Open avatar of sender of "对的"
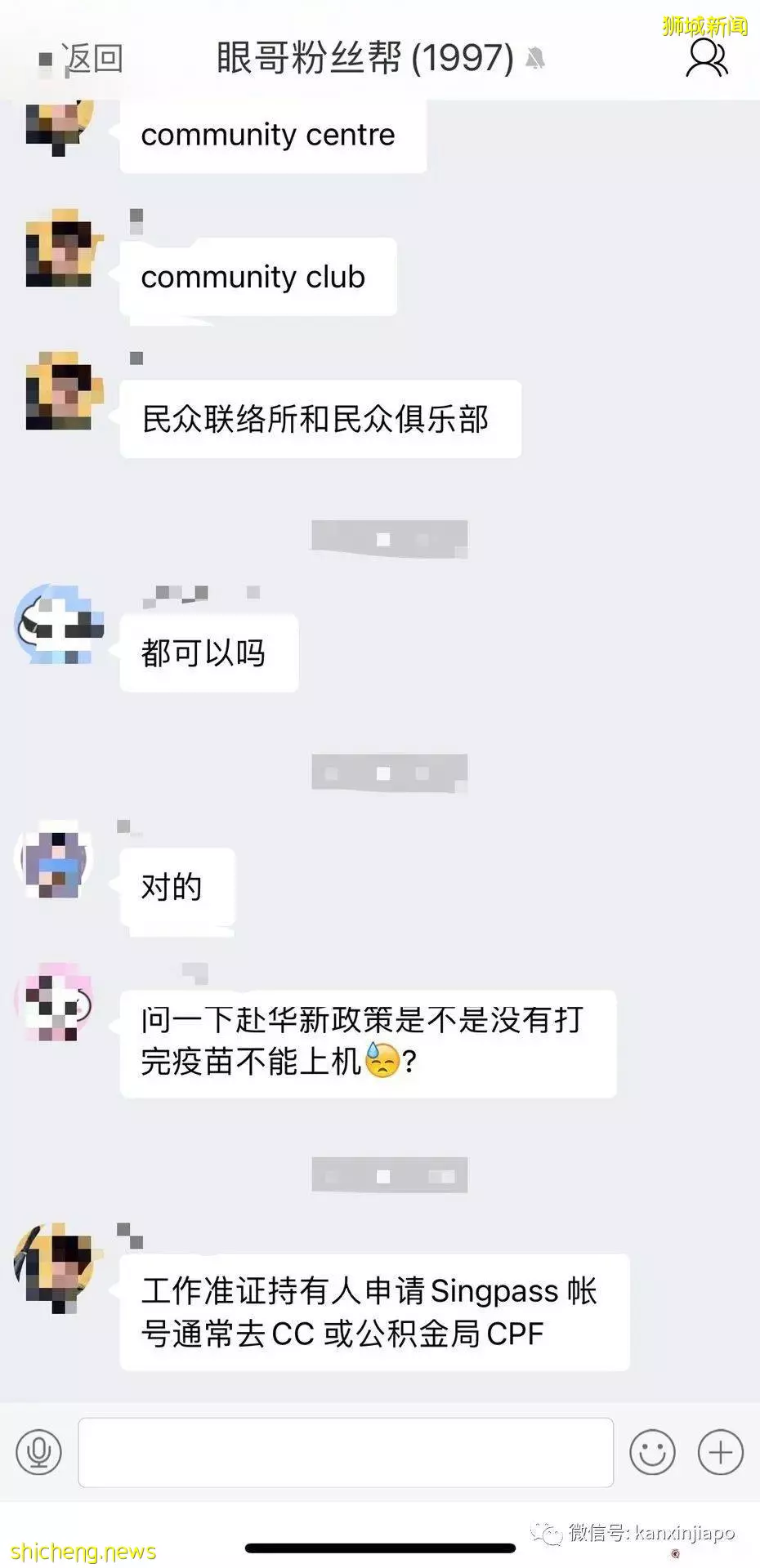 coord(56,861)
